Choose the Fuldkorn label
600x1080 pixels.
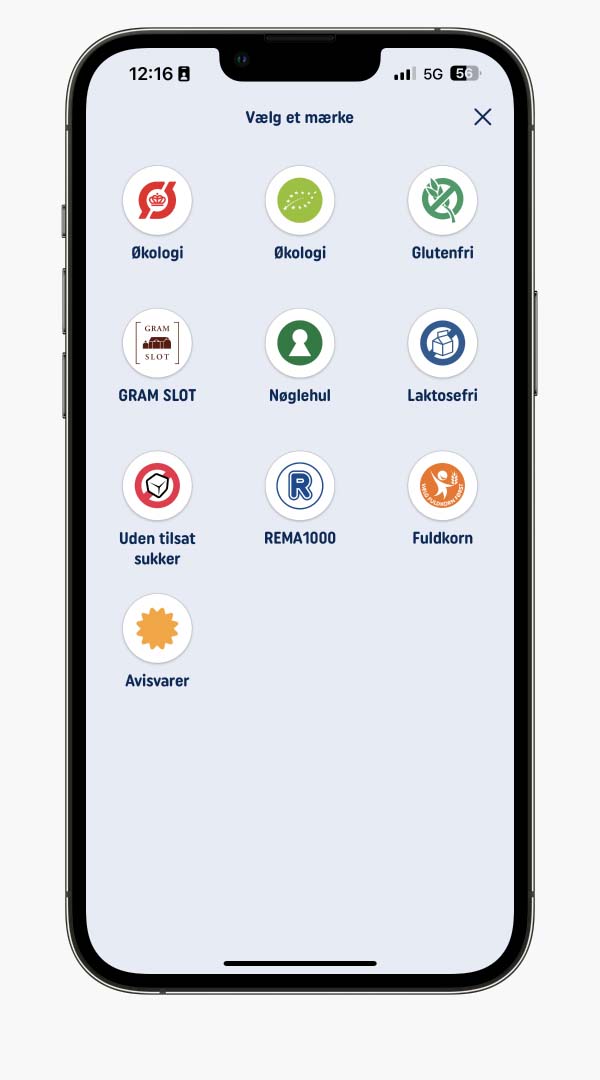pos(442,486)
